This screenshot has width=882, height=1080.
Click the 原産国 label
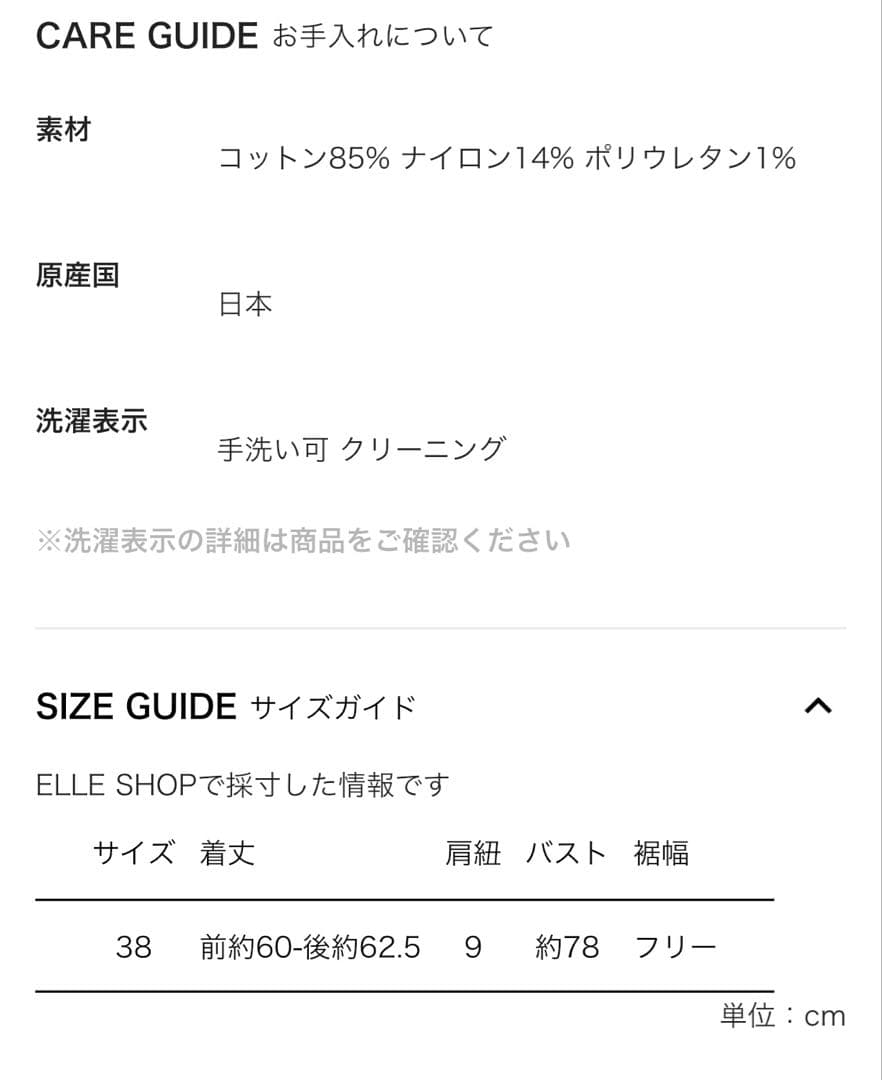[78, 278]
